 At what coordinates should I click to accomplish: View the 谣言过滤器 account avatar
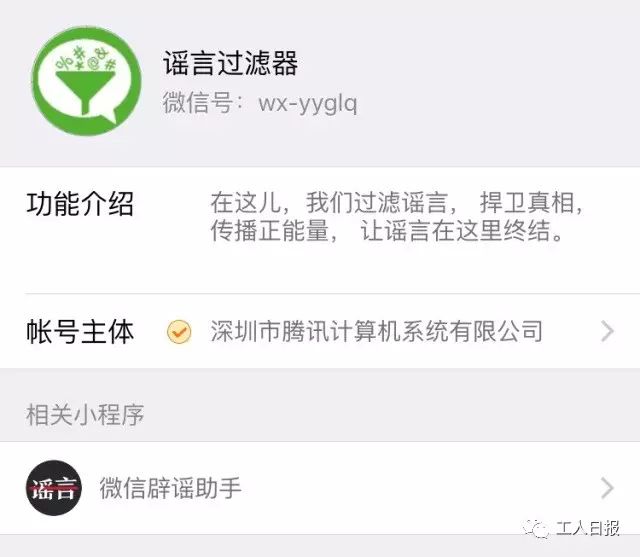[85, 82]
